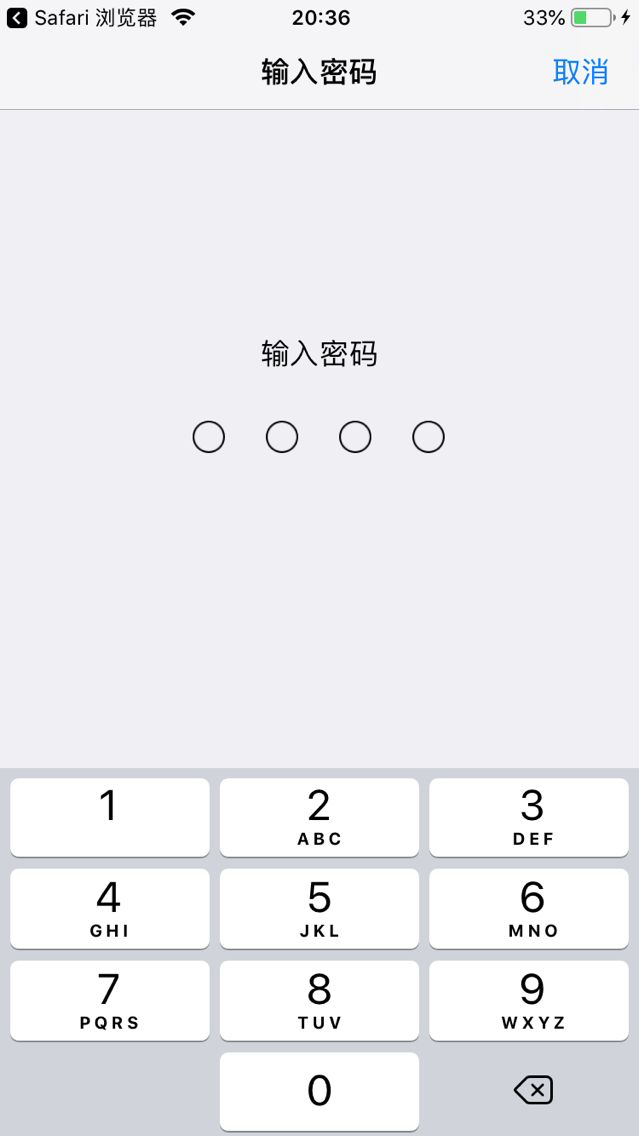Return to Safari via the back arrow
The width and height of the screenshot is (639, 1136).
tap(17, 18)
